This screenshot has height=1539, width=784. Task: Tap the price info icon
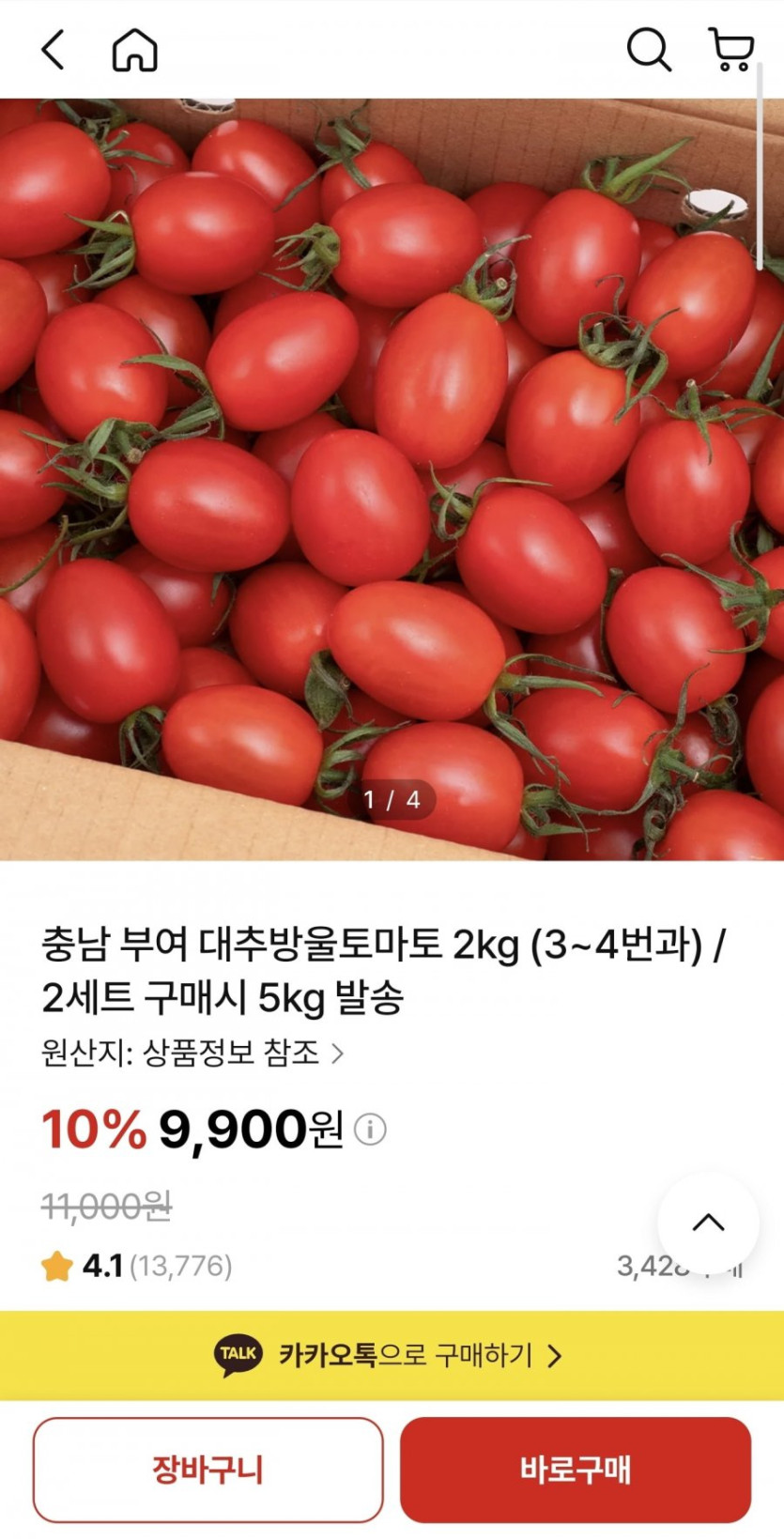372,1129
